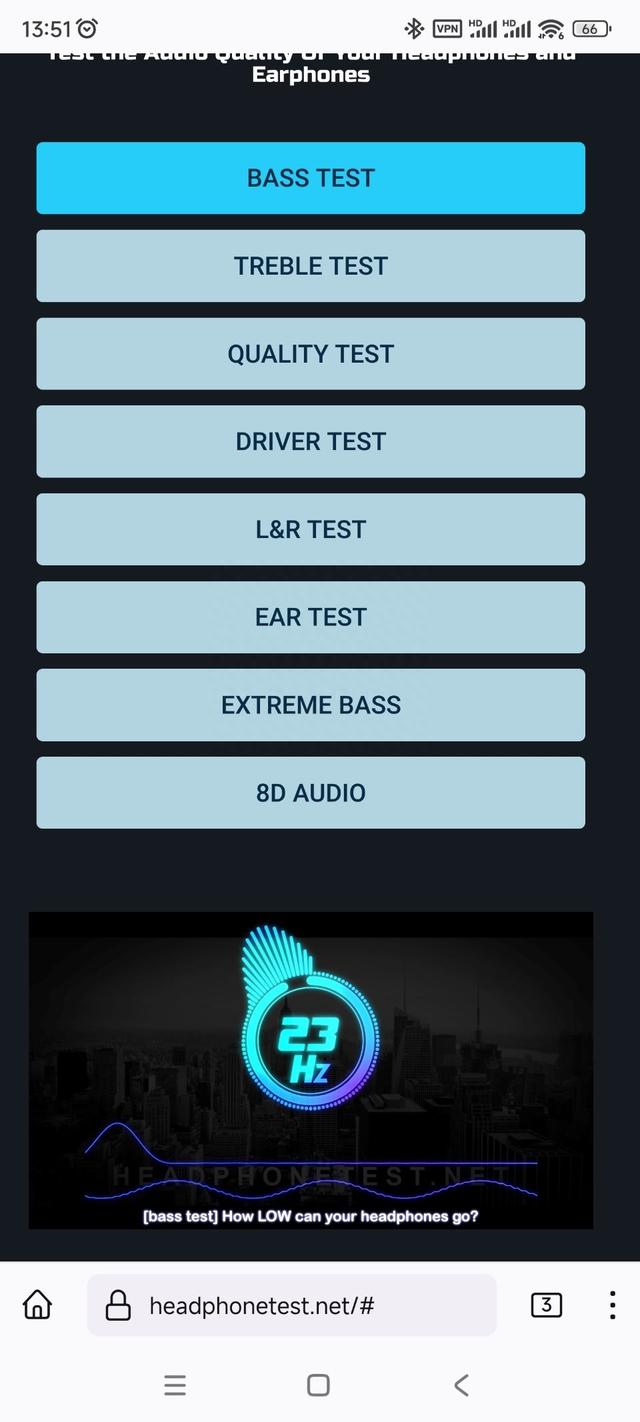Tap the browser home icon
This screenshot has width=640, height=1422.
[x=37, y=1305]
